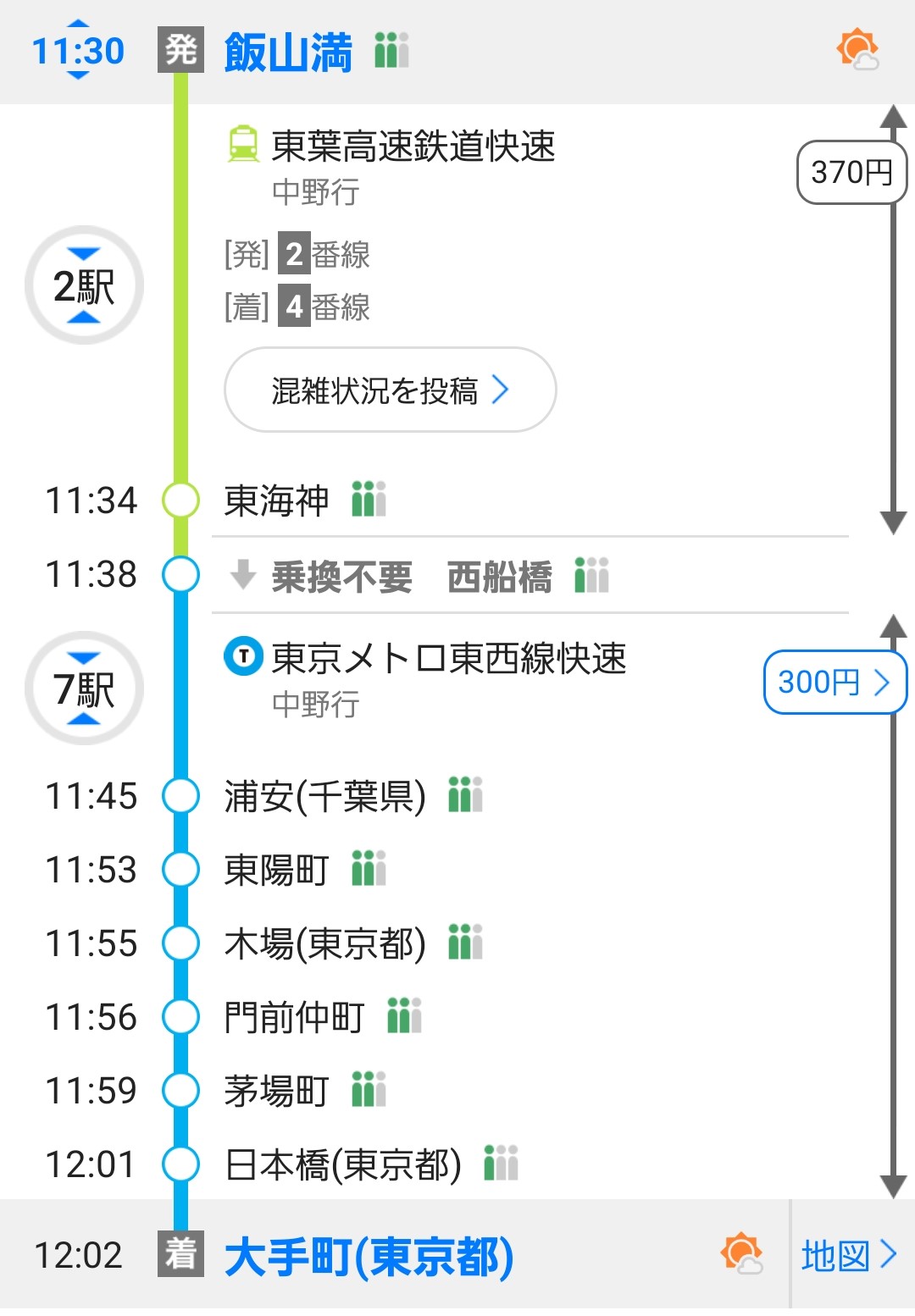The image size is (915, 1316).
Task: Collapse the 2駅 intermediate stops
Action: pos(84,285)
